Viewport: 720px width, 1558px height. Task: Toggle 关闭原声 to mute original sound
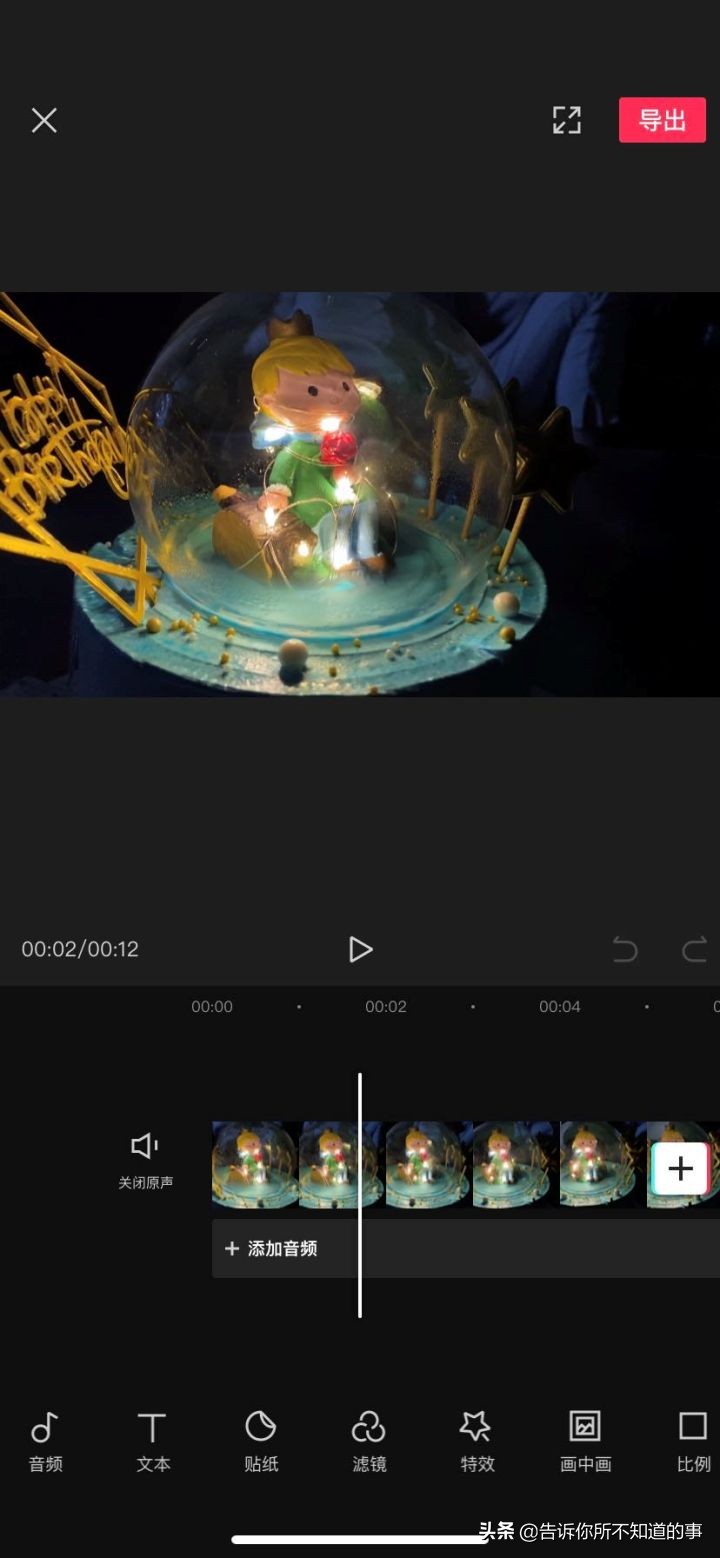pyautogui.click(x=145, y=1160)
